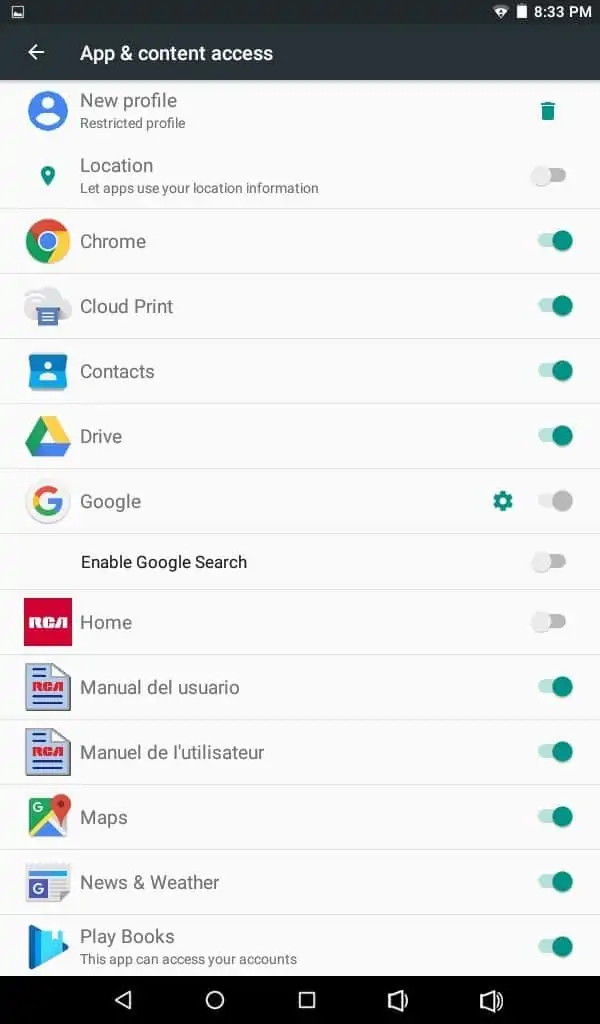
Task: Enable Google Search switch
Action: pos(549,562)
